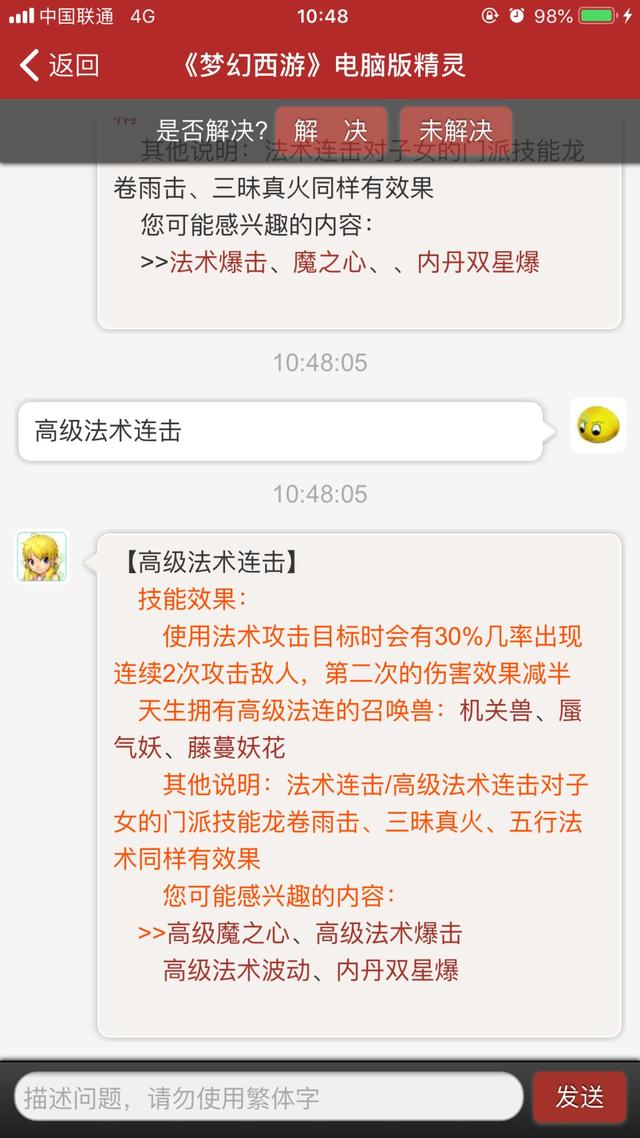Open the 内丹双星爆 link in first reply
The image size is (640, 1138).
(478, 262)
